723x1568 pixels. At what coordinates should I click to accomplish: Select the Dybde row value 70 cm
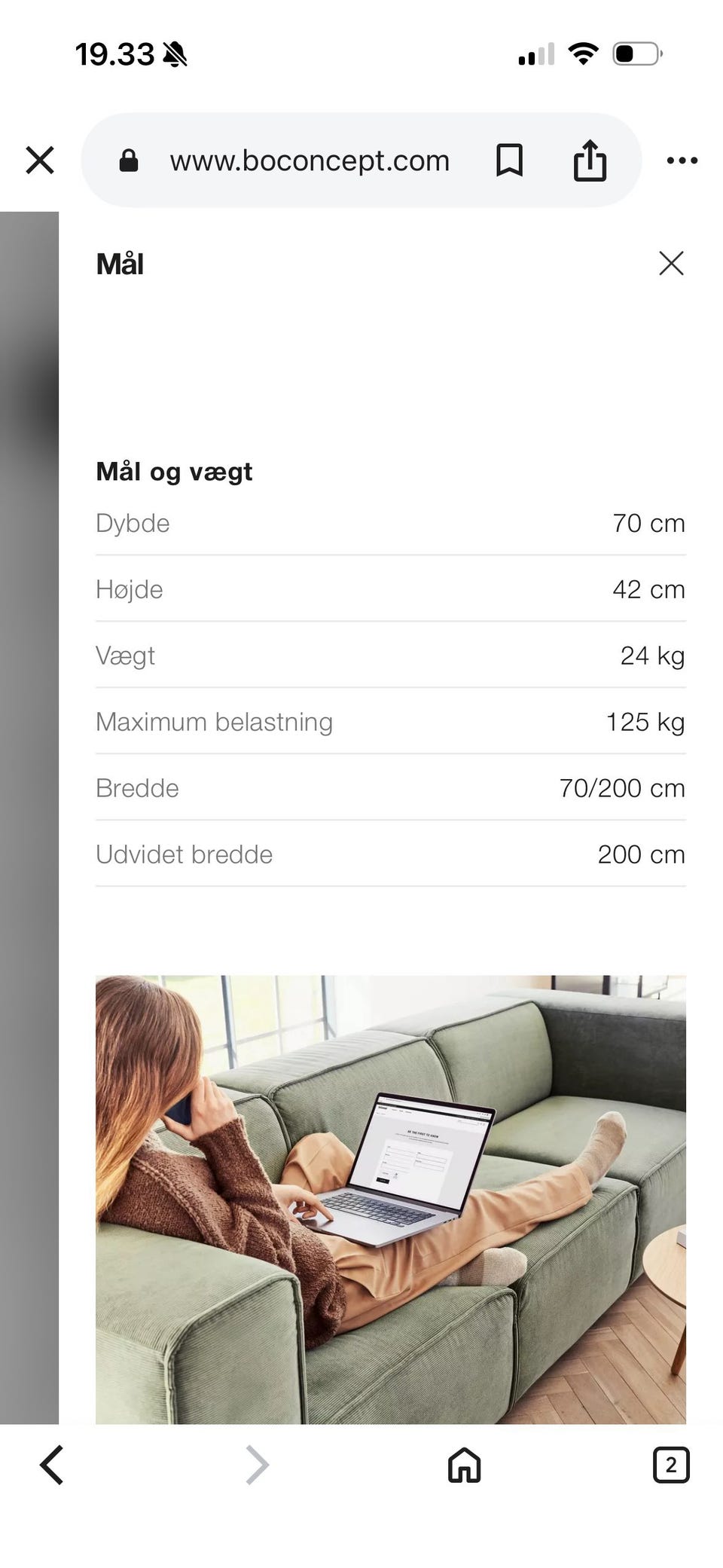click(x=646, y=523)
